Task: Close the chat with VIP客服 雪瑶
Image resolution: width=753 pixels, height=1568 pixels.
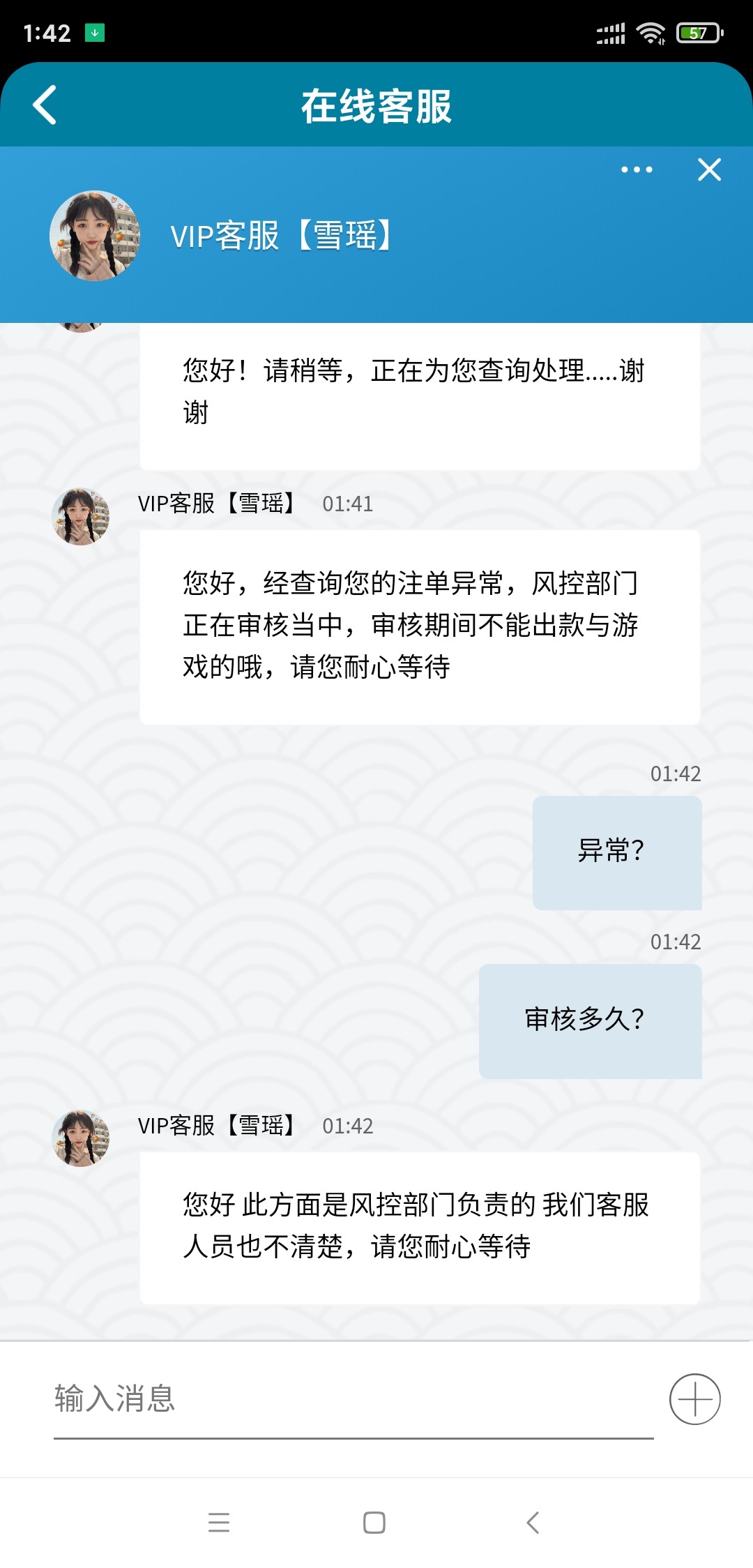Action: [709, 169]
